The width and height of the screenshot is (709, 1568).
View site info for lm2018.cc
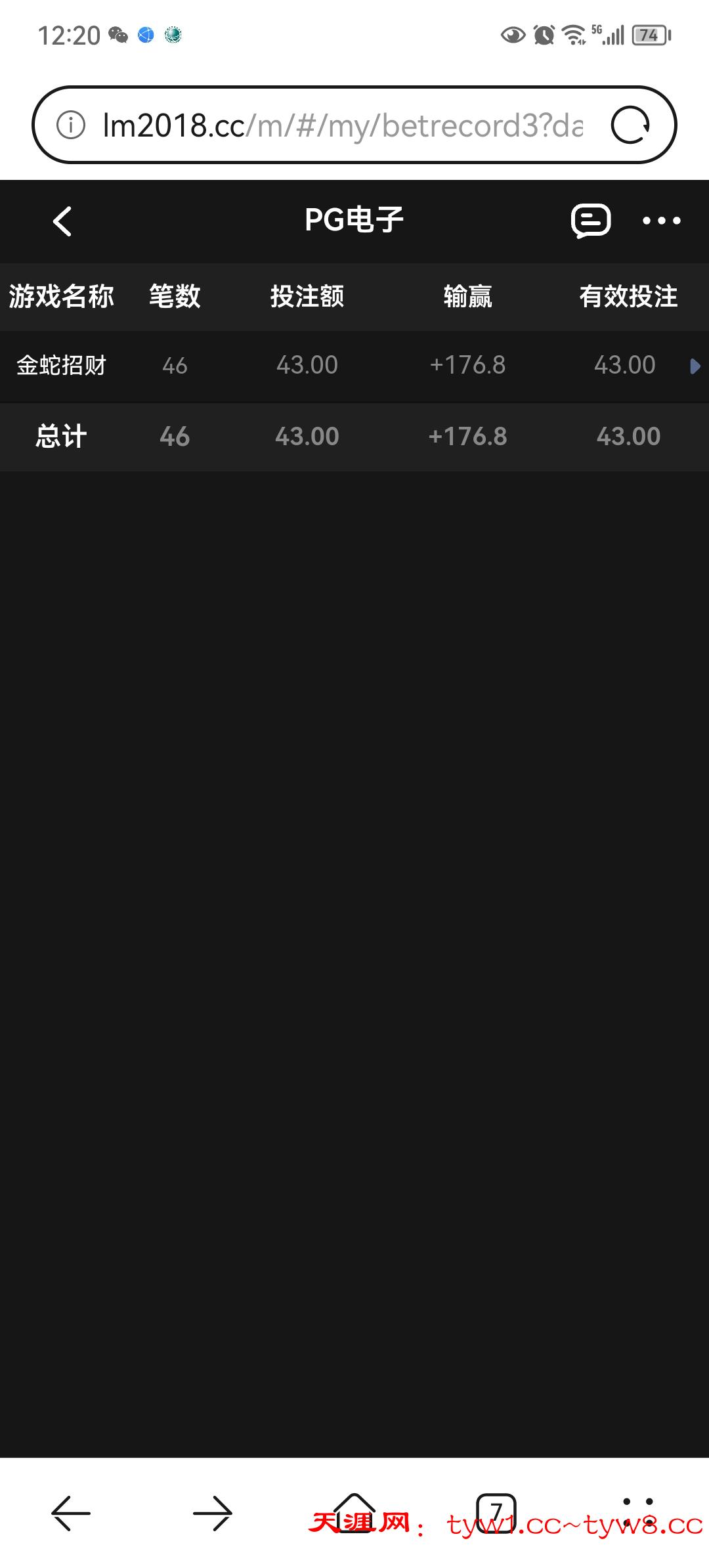coord(71,125)
